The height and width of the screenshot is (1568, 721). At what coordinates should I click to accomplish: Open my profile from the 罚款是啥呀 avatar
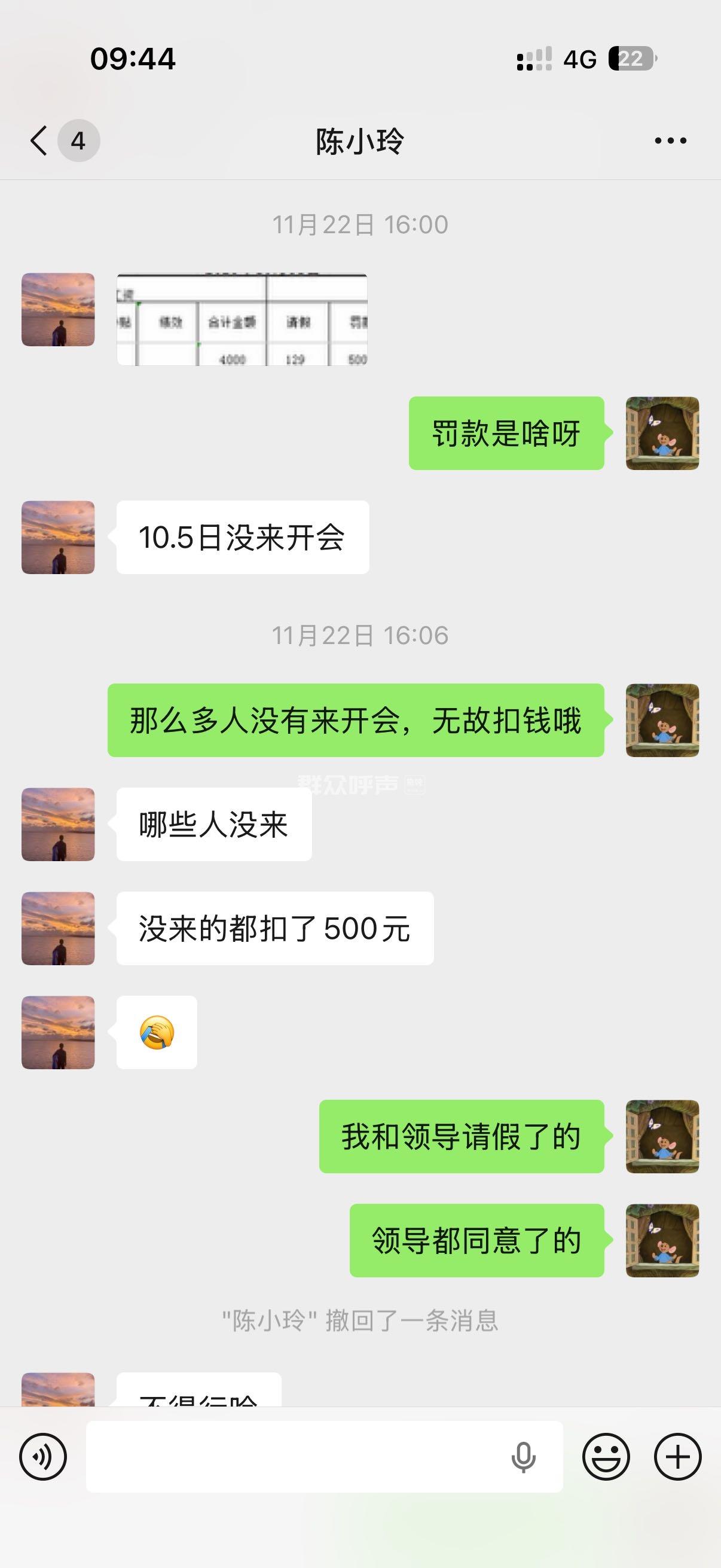coord(662,434)
